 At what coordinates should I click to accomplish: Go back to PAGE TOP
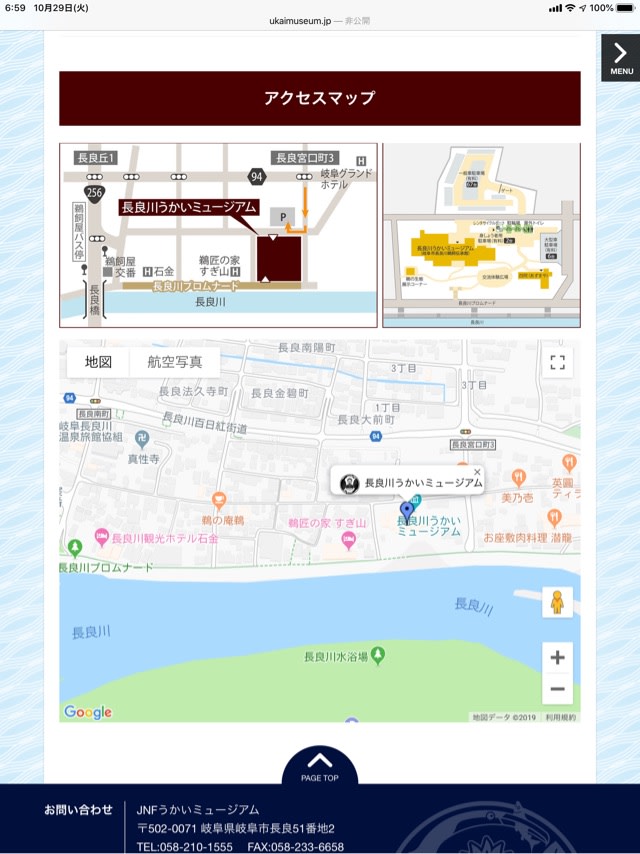(x=319, y=765)
